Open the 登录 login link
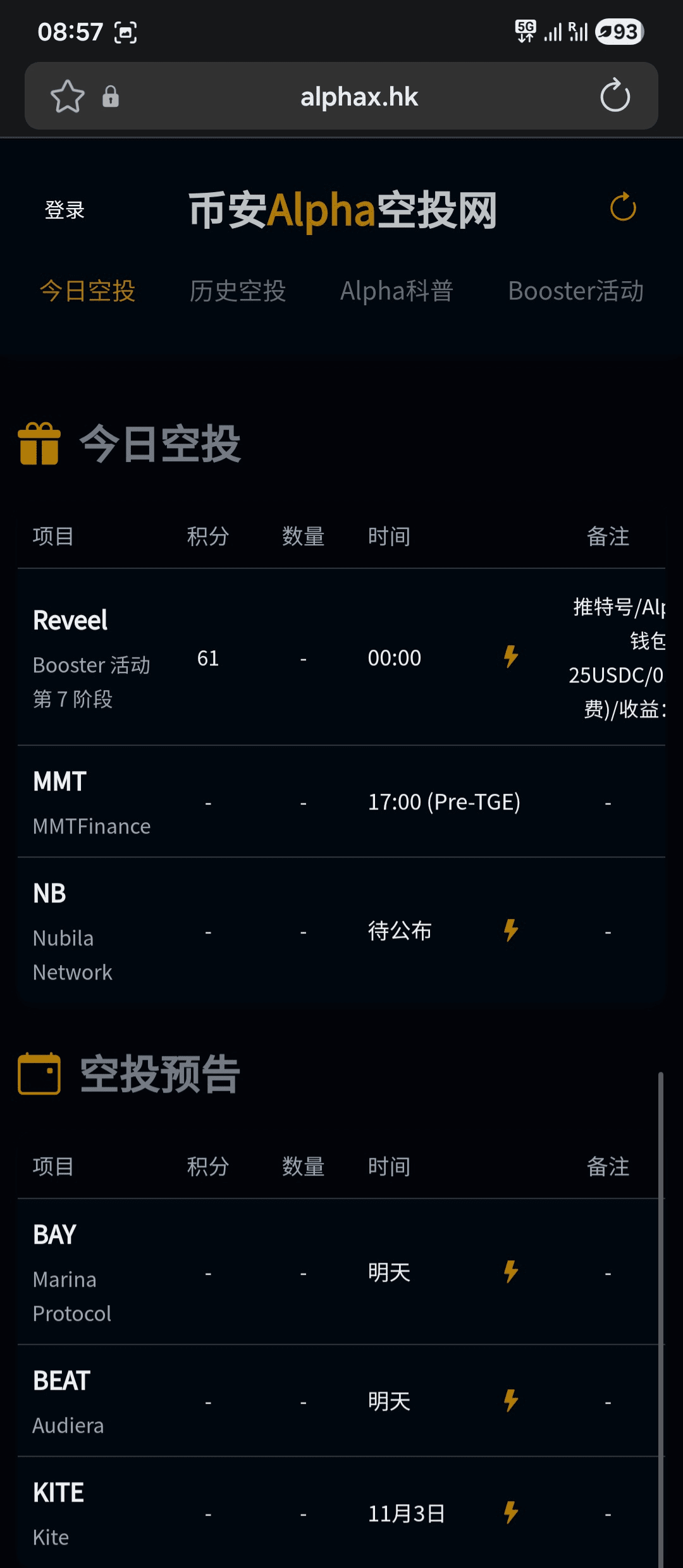Image resolution: width=683 pixels, height=1568 pixels. [65, 210]
